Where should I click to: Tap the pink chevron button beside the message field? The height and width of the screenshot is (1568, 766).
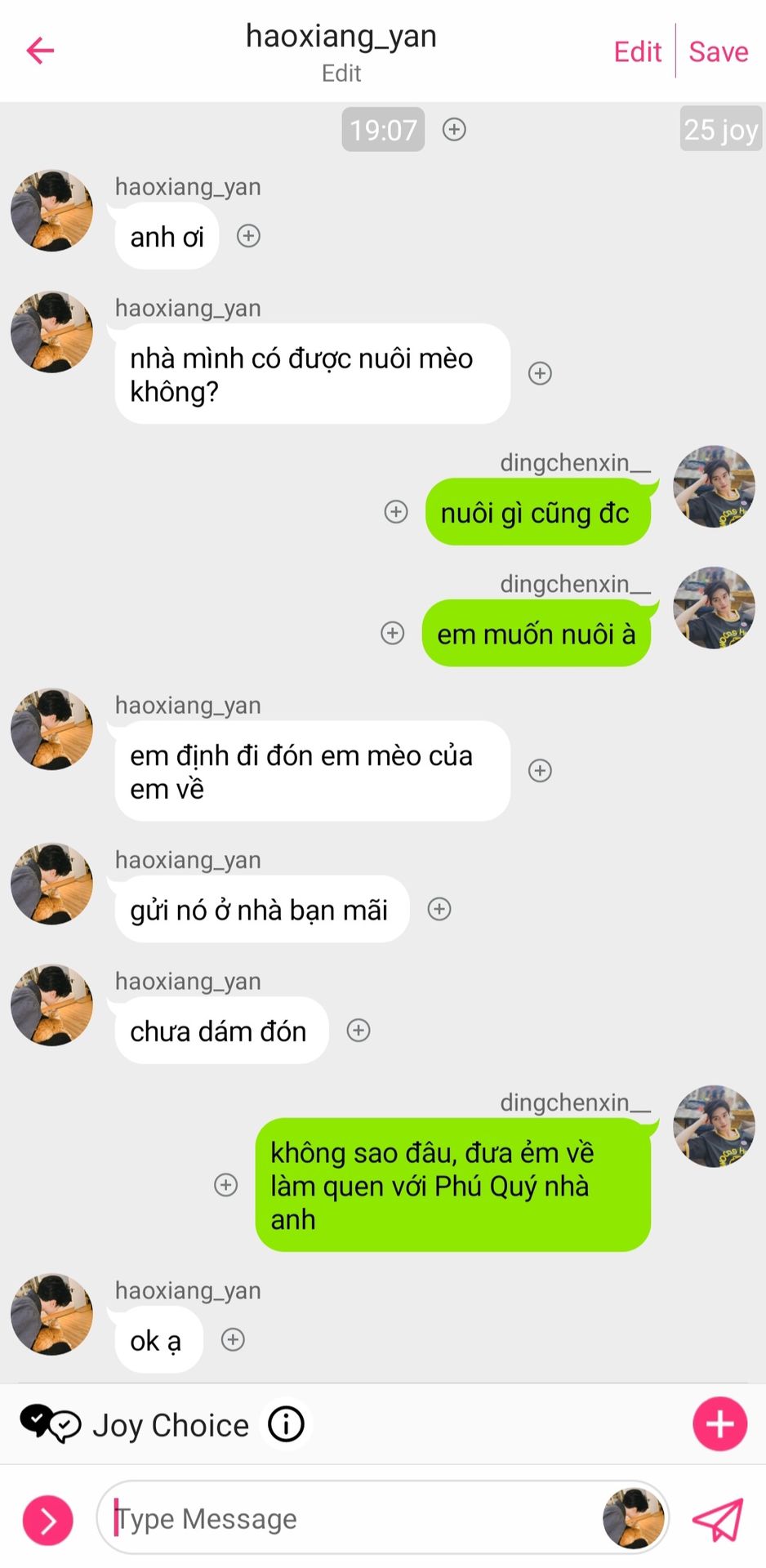47,1521
